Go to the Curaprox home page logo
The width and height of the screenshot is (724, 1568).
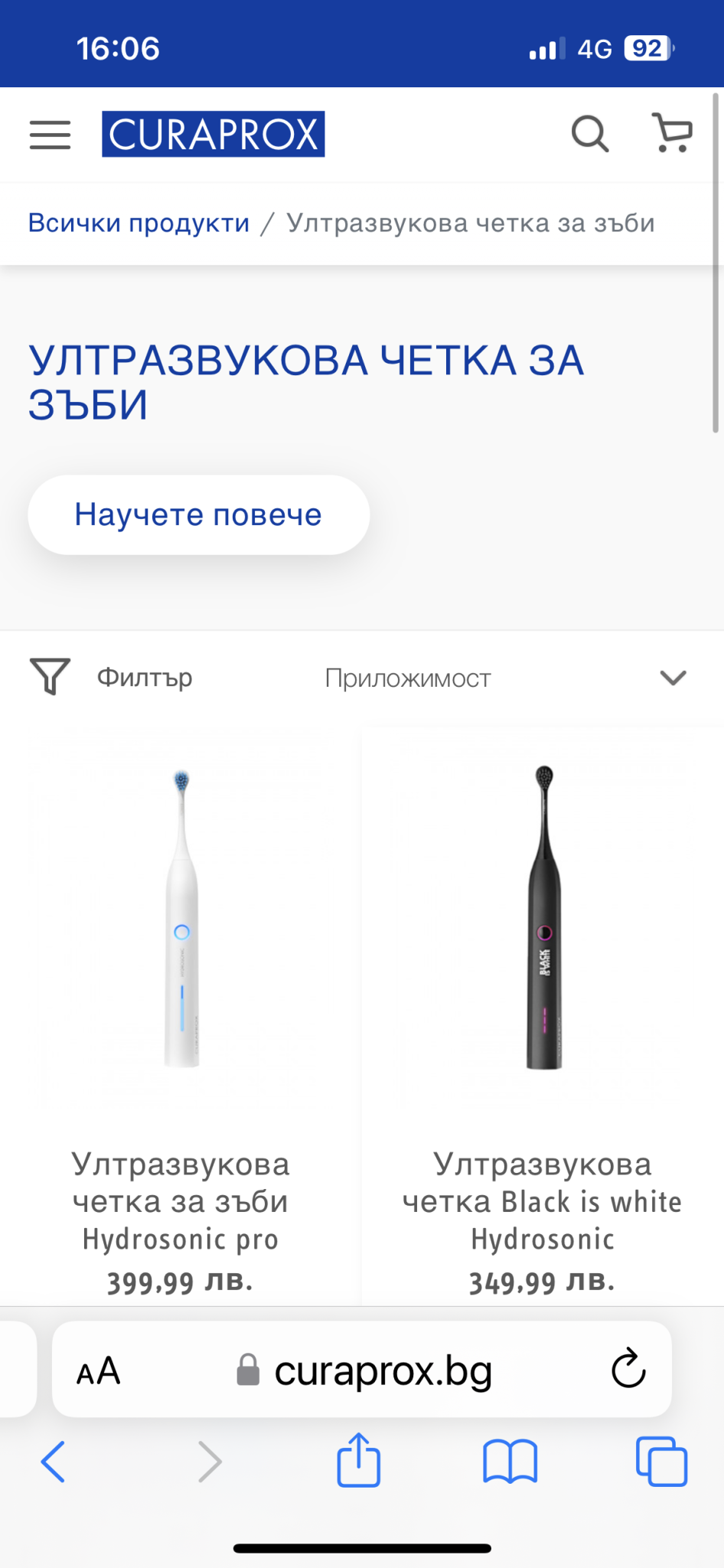click(x=213, y=134)
